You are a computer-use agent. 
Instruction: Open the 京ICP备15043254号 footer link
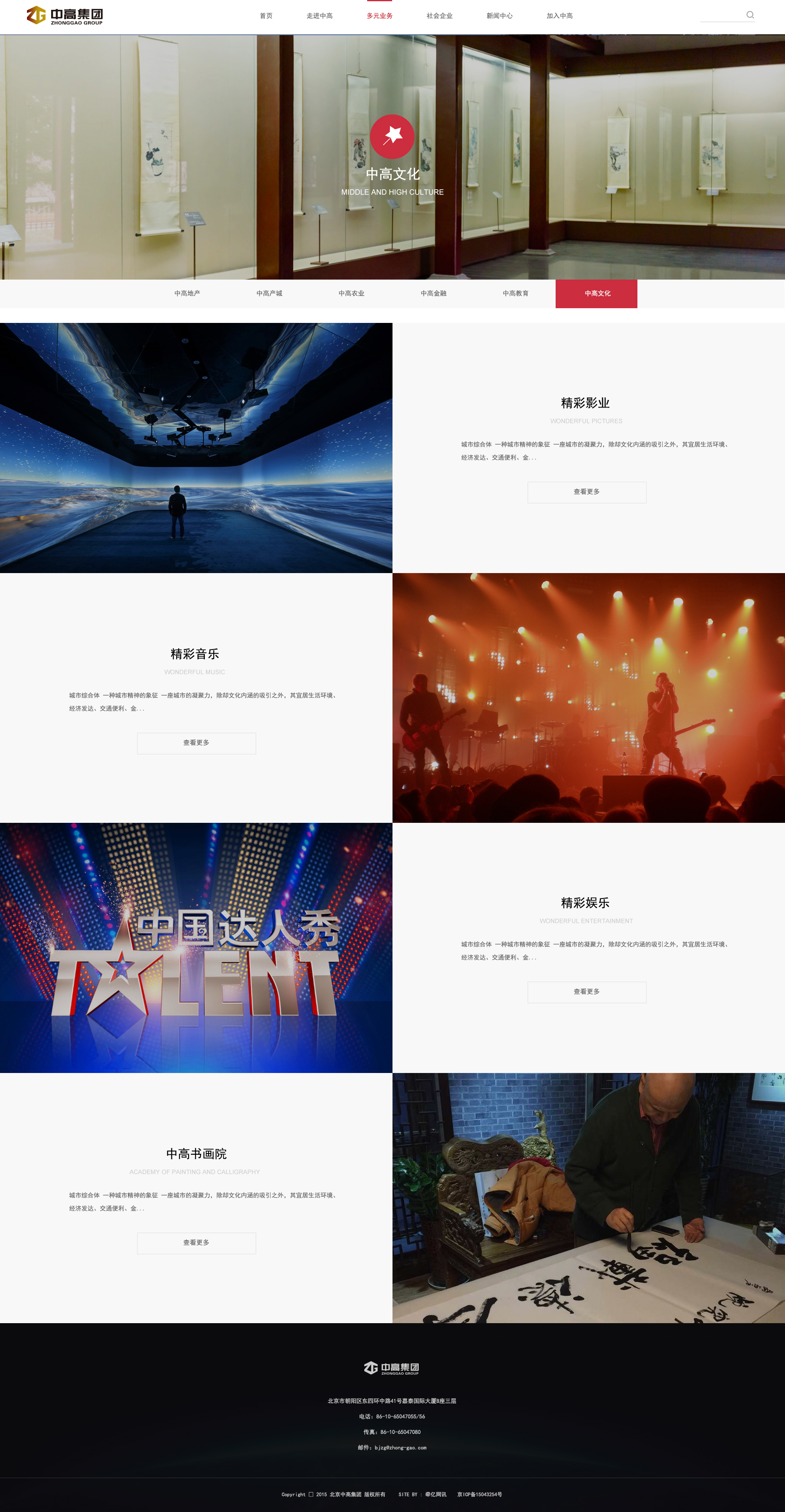coord(479,1494)
